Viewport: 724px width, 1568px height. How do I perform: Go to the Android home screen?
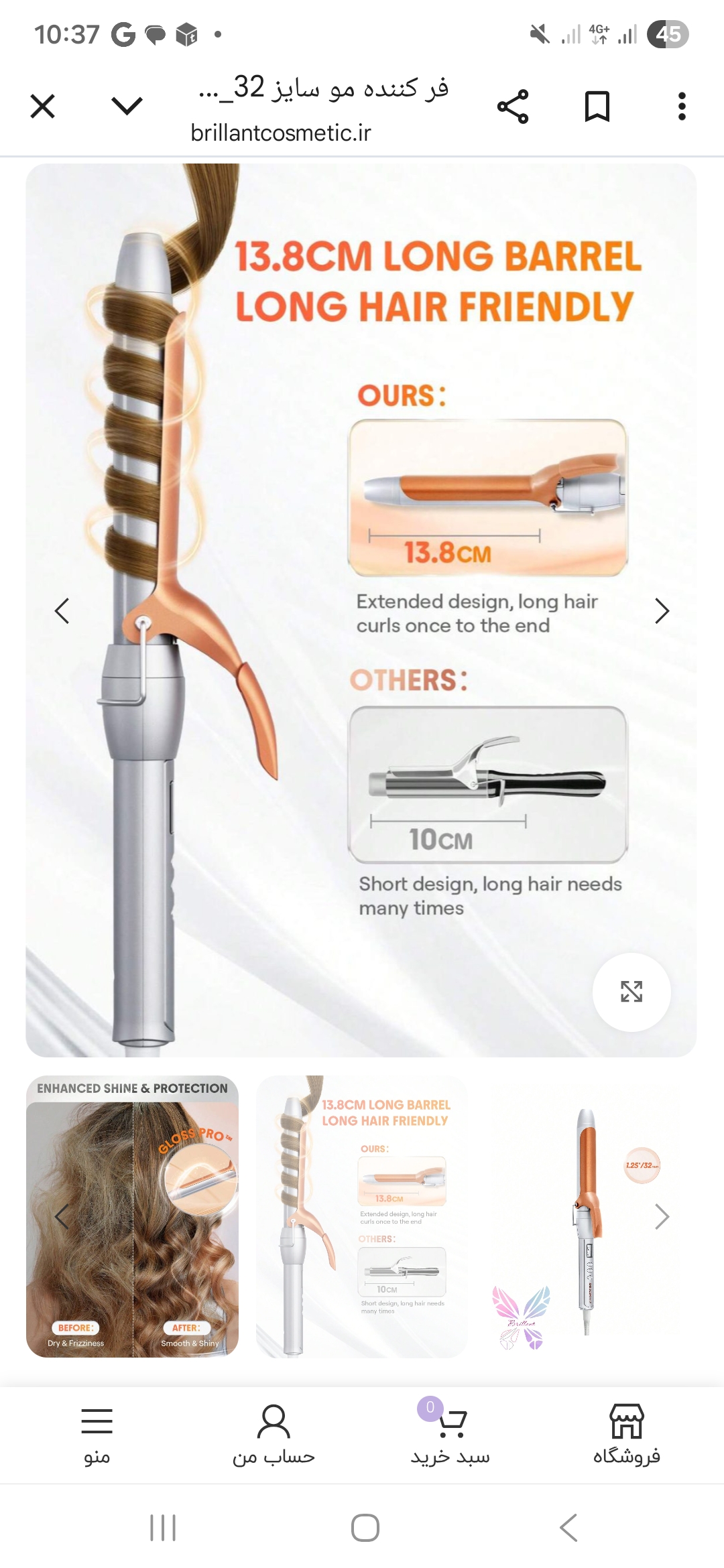pyautogui.click(x=365, y=1528)
